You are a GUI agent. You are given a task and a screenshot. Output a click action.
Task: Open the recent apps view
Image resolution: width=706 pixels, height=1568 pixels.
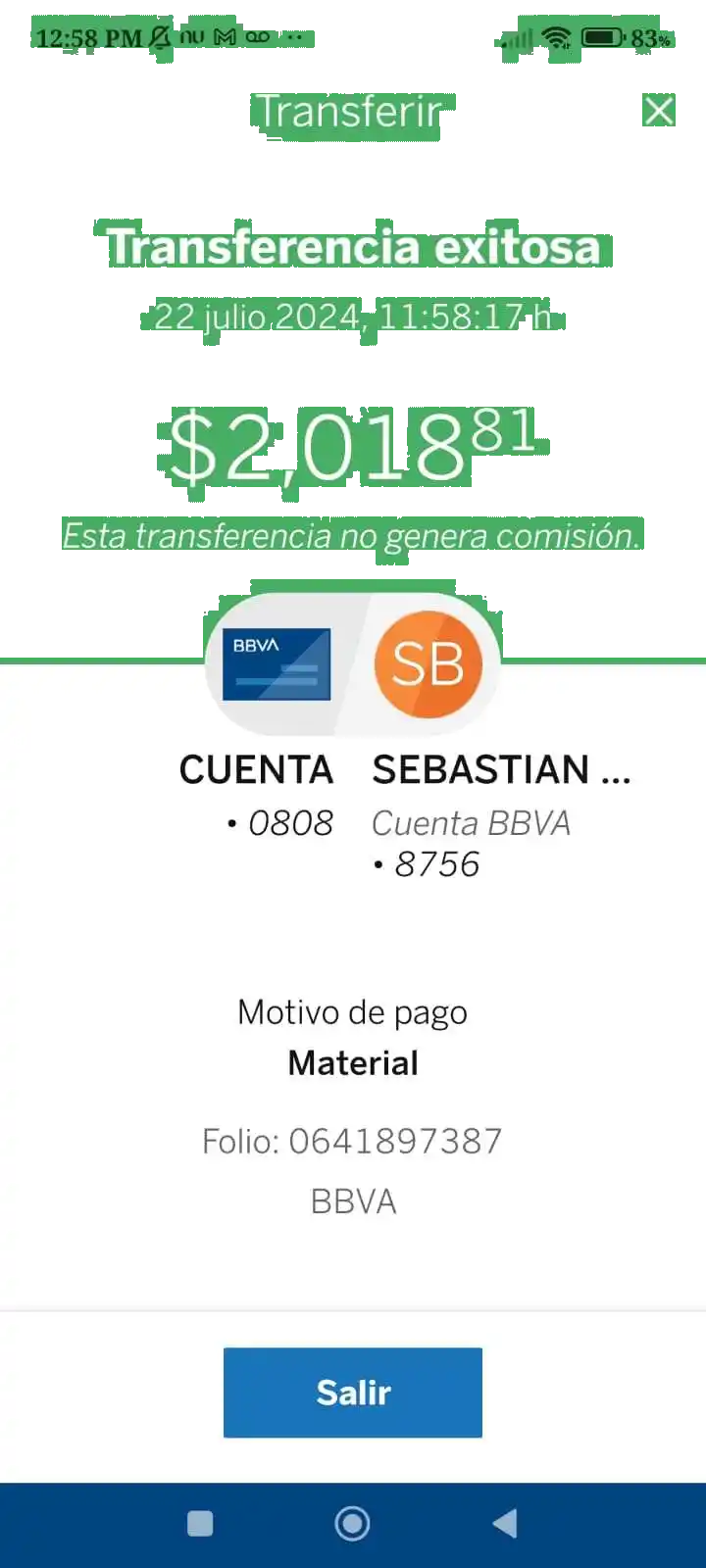pos(200,1523)
